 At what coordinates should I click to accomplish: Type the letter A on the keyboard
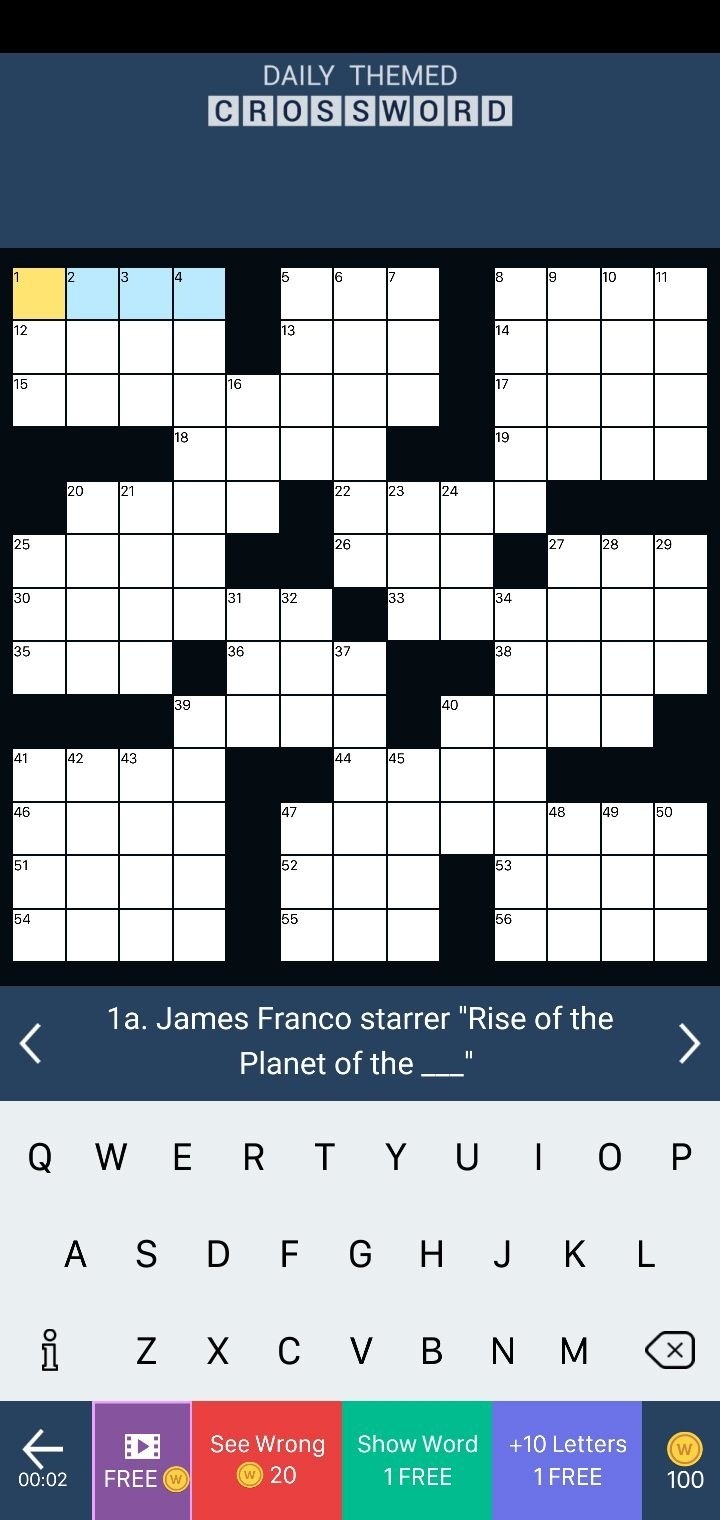coord(75,1254)
